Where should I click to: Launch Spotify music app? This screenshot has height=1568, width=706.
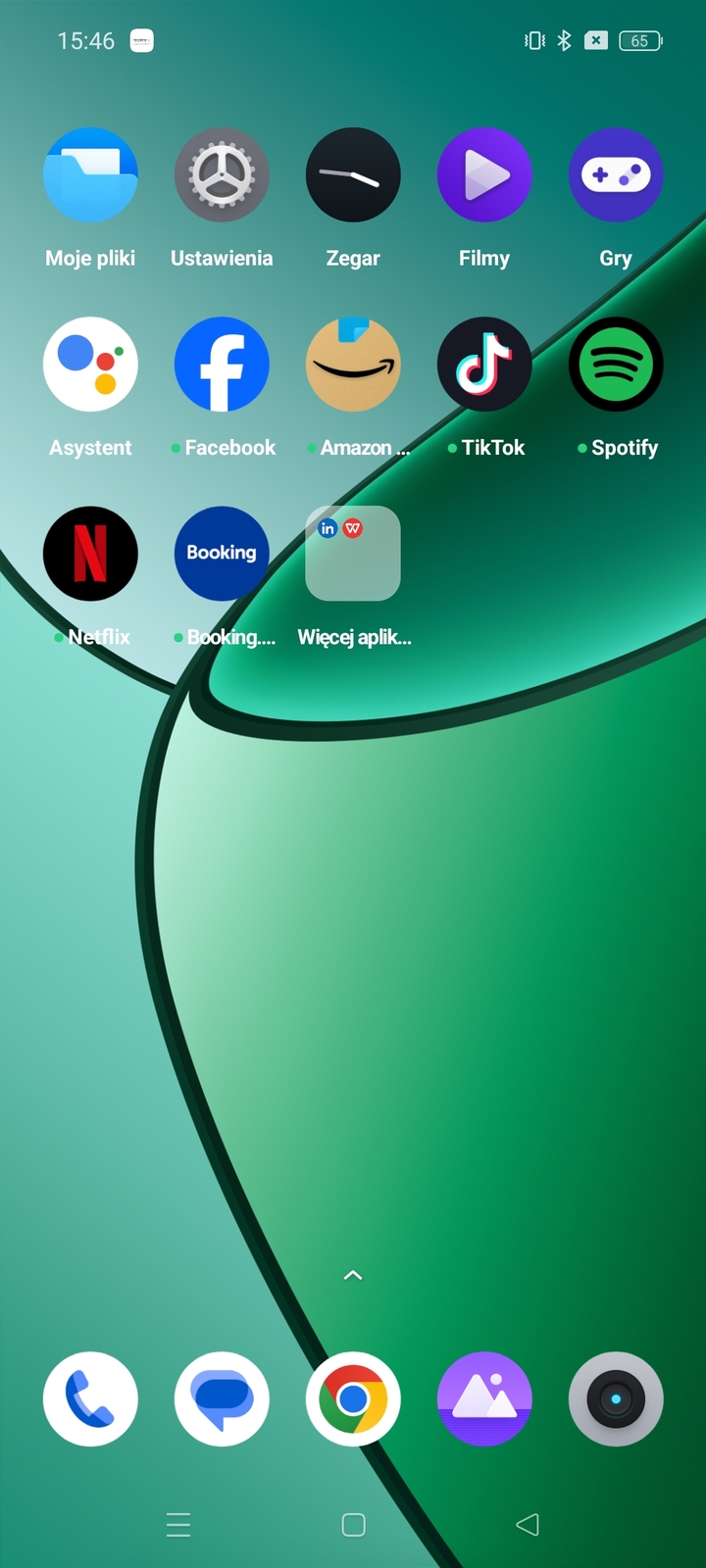(x=616, y=365)
